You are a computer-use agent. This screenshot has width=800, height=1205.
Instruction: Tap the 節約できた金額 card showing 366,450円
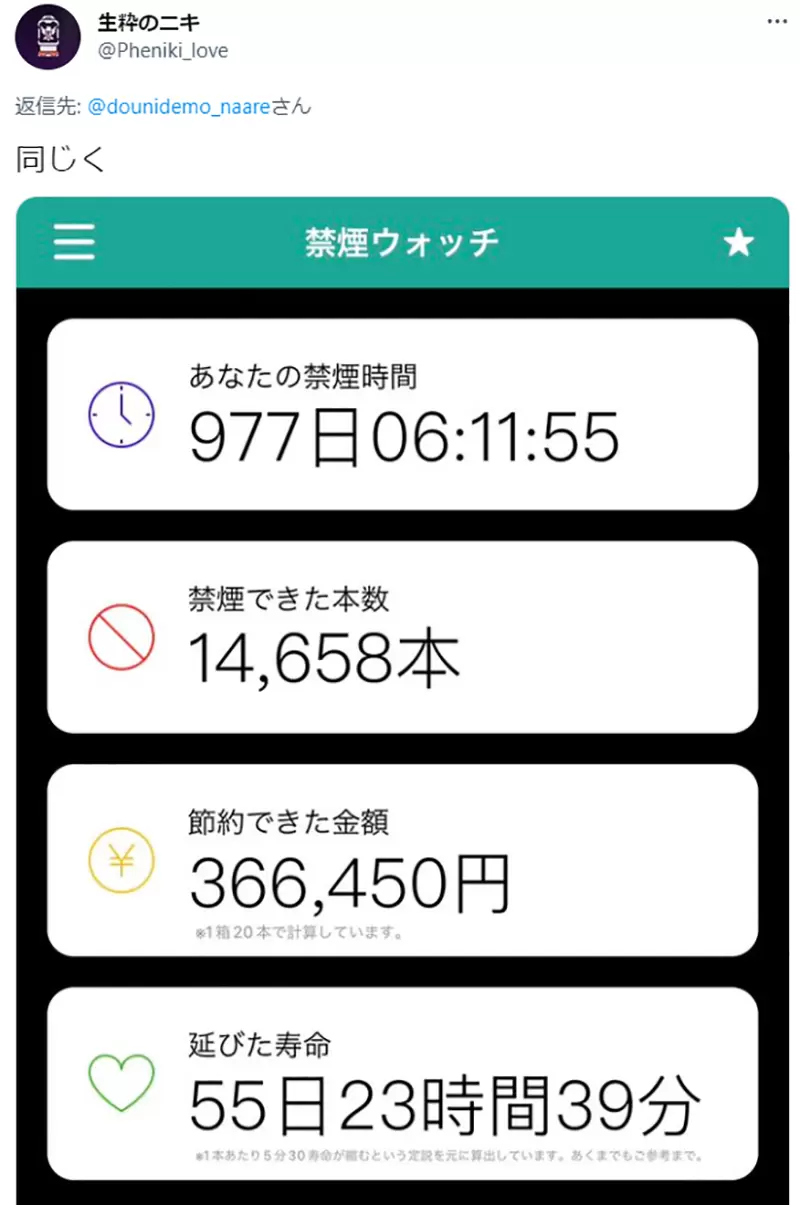[x=400, y=858]
